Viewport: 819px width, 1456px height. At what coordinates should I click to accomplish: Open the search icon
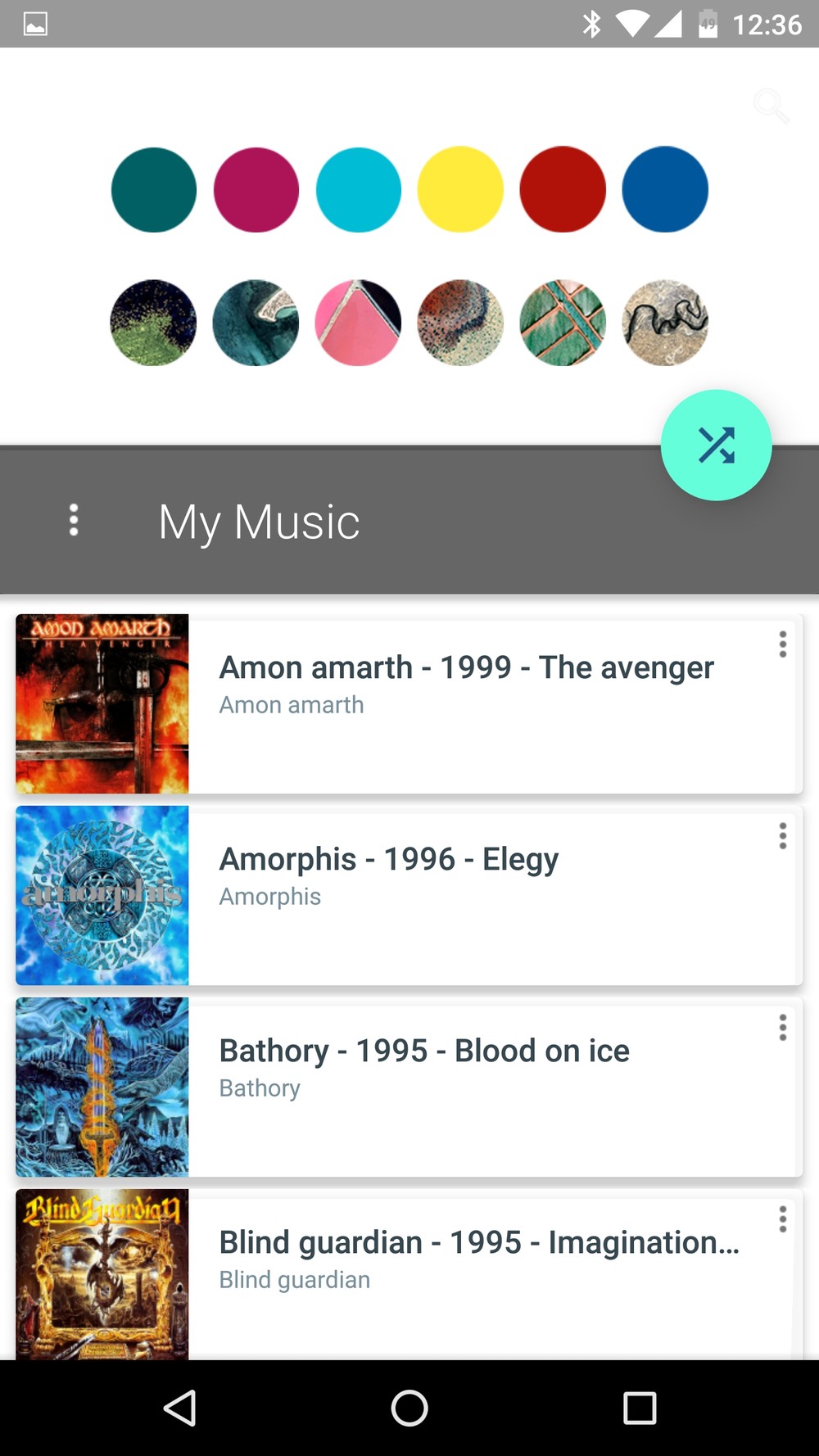[x=771, y=106]
